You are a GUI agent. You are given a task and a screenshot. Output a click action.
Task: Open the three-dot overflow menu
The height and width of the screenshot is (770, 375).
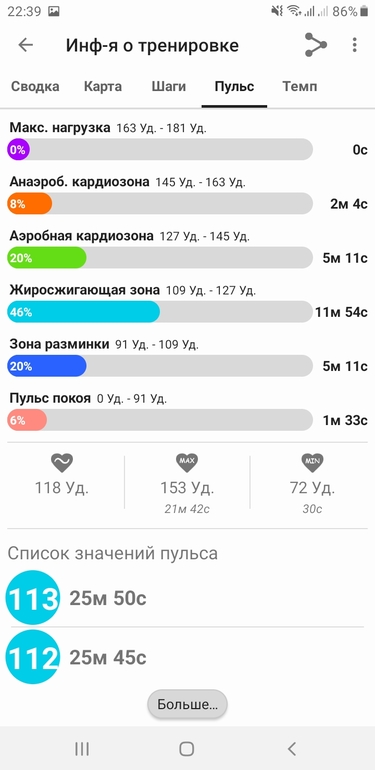pyautogui.click(x=354, y=45)
